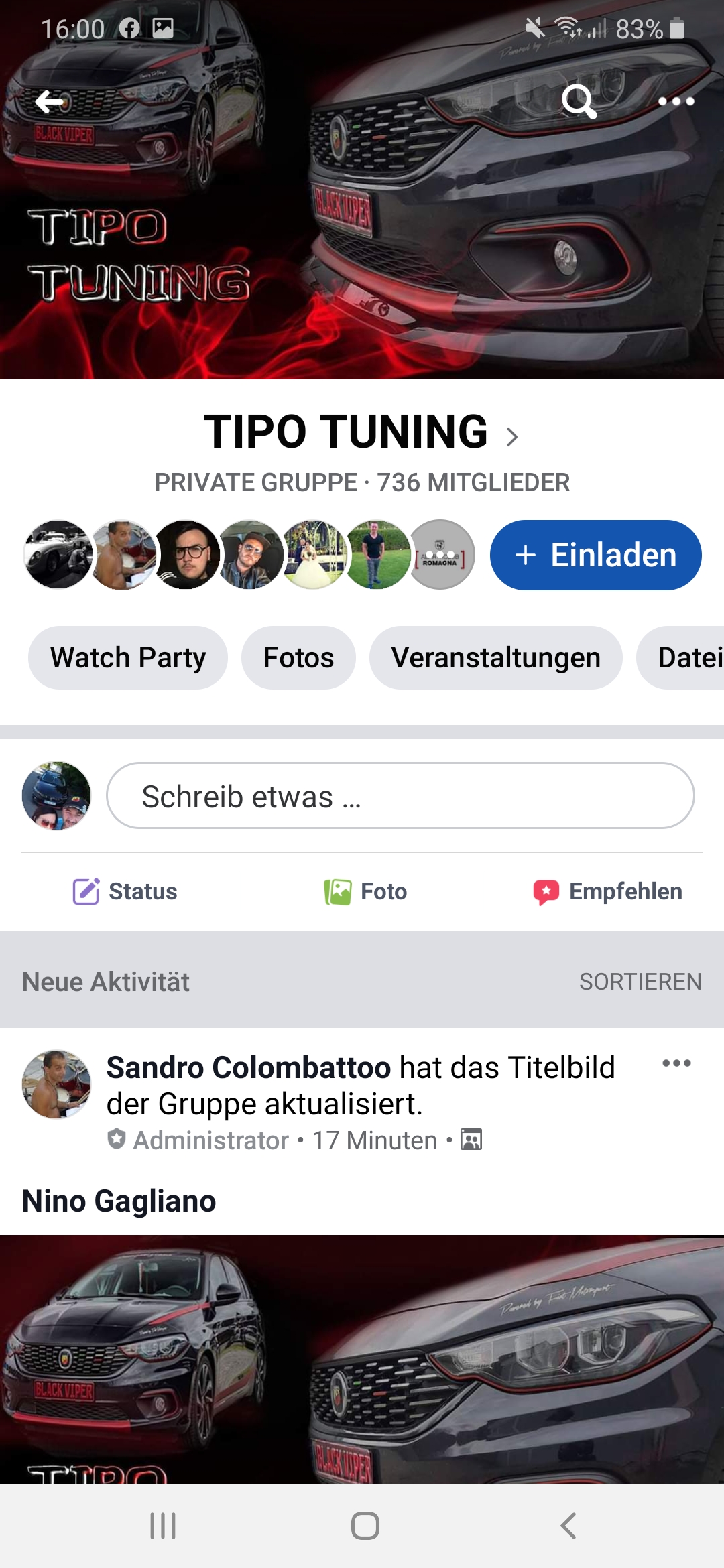724x1568 pixels.
Task: Tap the blue Einladen button
Action: click(x=595, y=555)
